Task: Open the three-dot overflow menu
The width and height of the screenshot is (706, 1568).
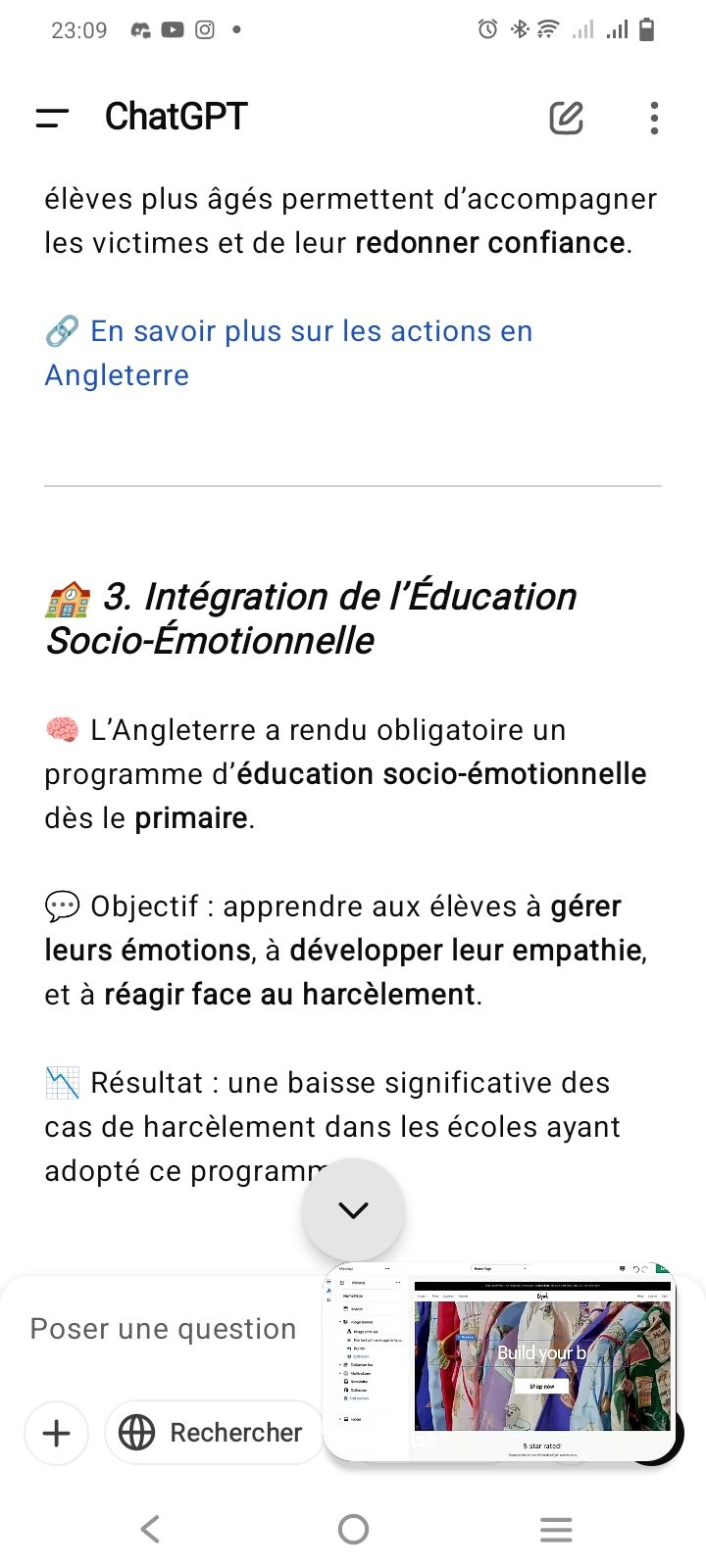Action: pyautogui.click(x=654, y=119)
